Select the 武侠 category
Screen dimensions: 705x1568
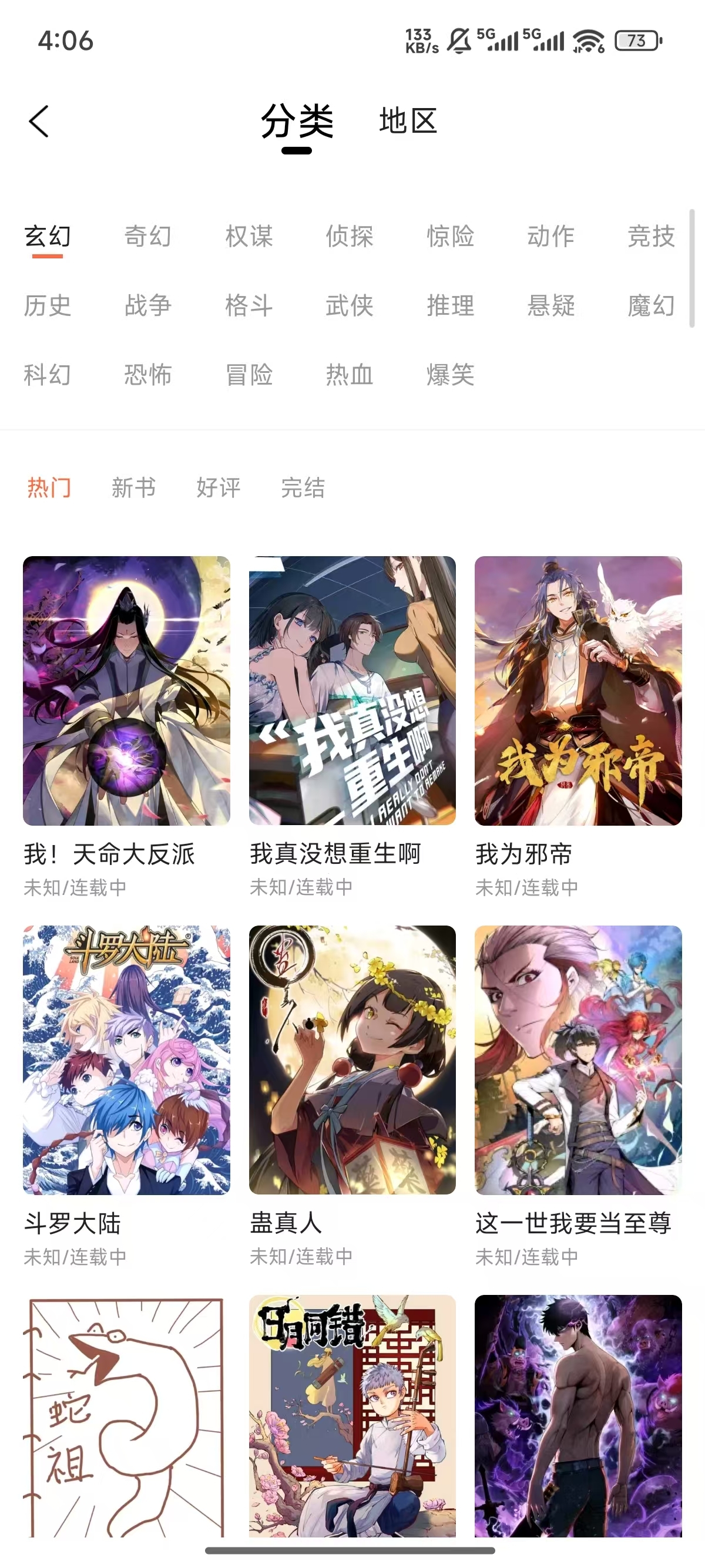[349, 306]
